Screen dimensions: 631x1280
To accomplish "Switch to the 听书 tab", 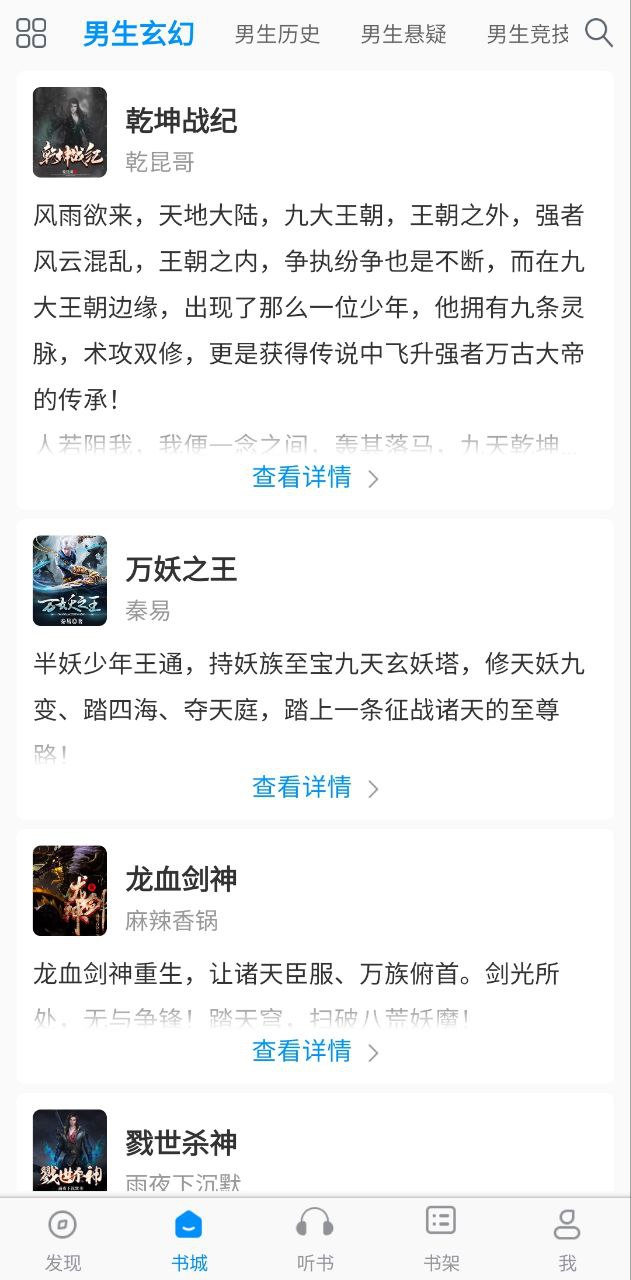I will [x=315, y=1239].
